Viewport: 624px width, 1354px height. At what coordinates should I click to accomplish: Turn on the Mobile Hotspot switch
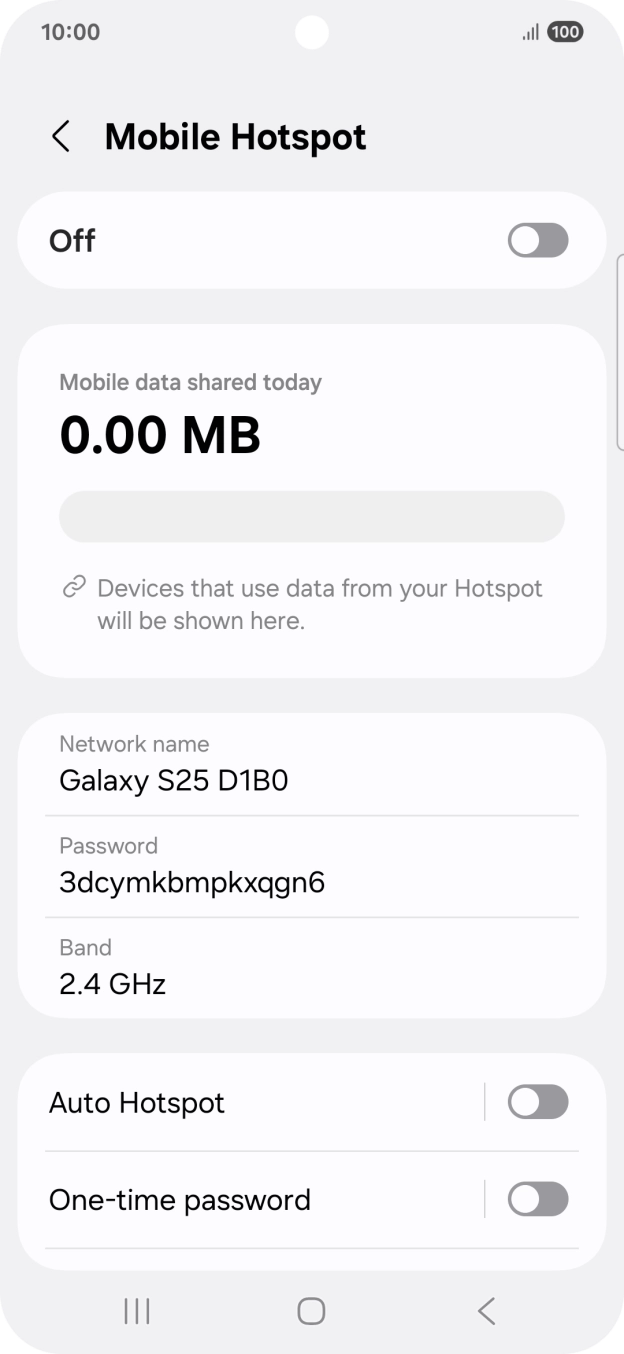pyautogui.click(x=537, y=241)
